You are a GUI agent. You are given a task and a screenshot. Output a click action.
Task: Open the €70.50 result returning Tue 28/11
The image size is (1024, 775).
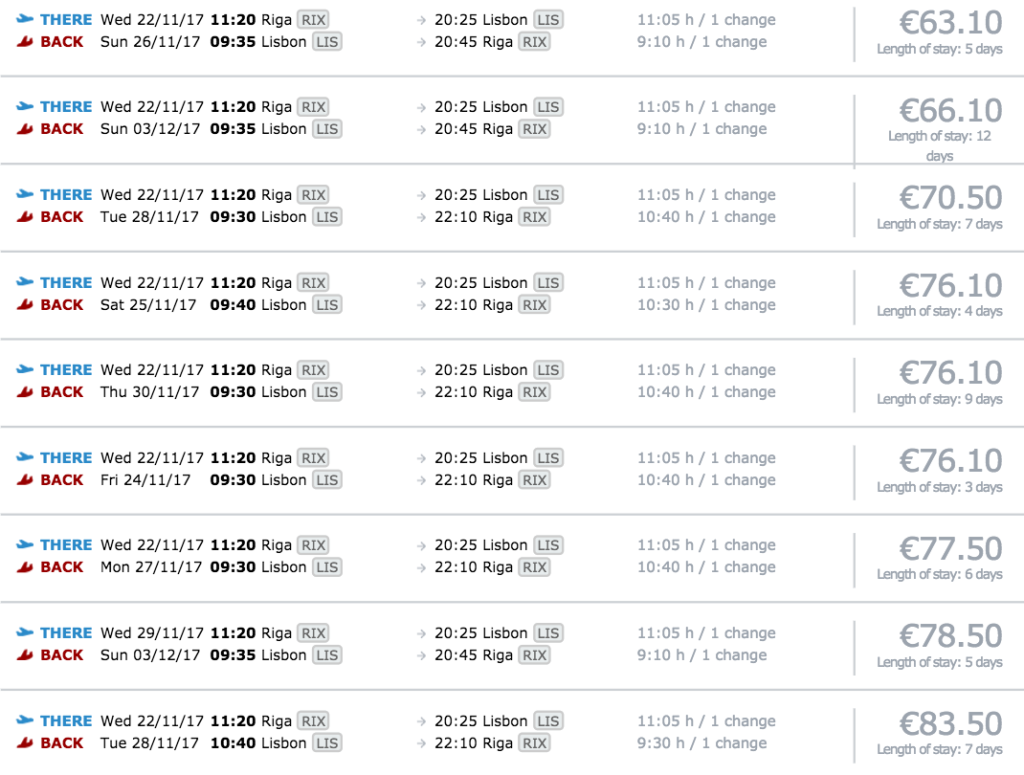949,198
